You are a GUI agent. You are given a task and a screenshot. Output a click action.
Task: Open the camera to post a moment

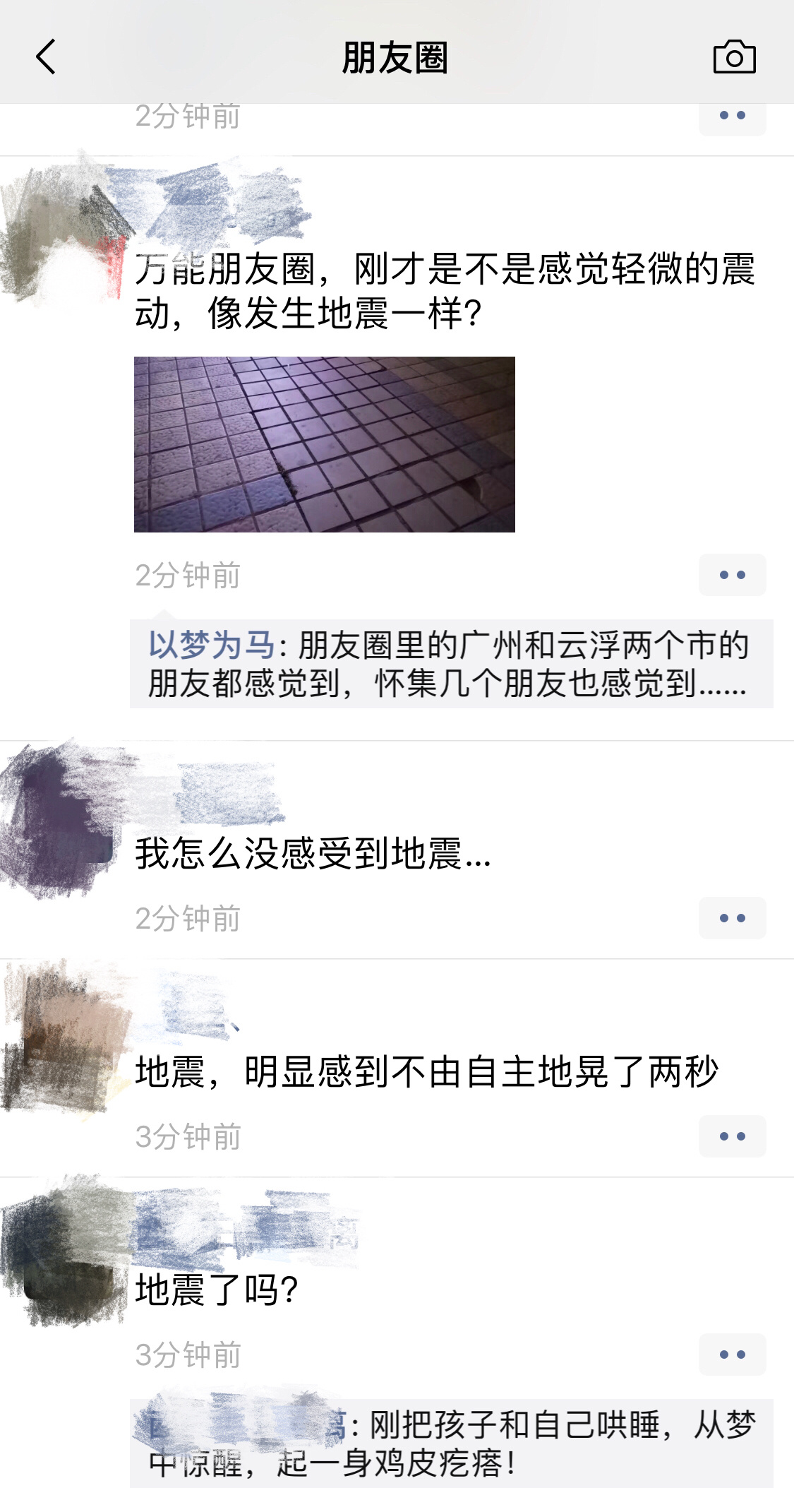pyautogui.click(x=734, y=57)
